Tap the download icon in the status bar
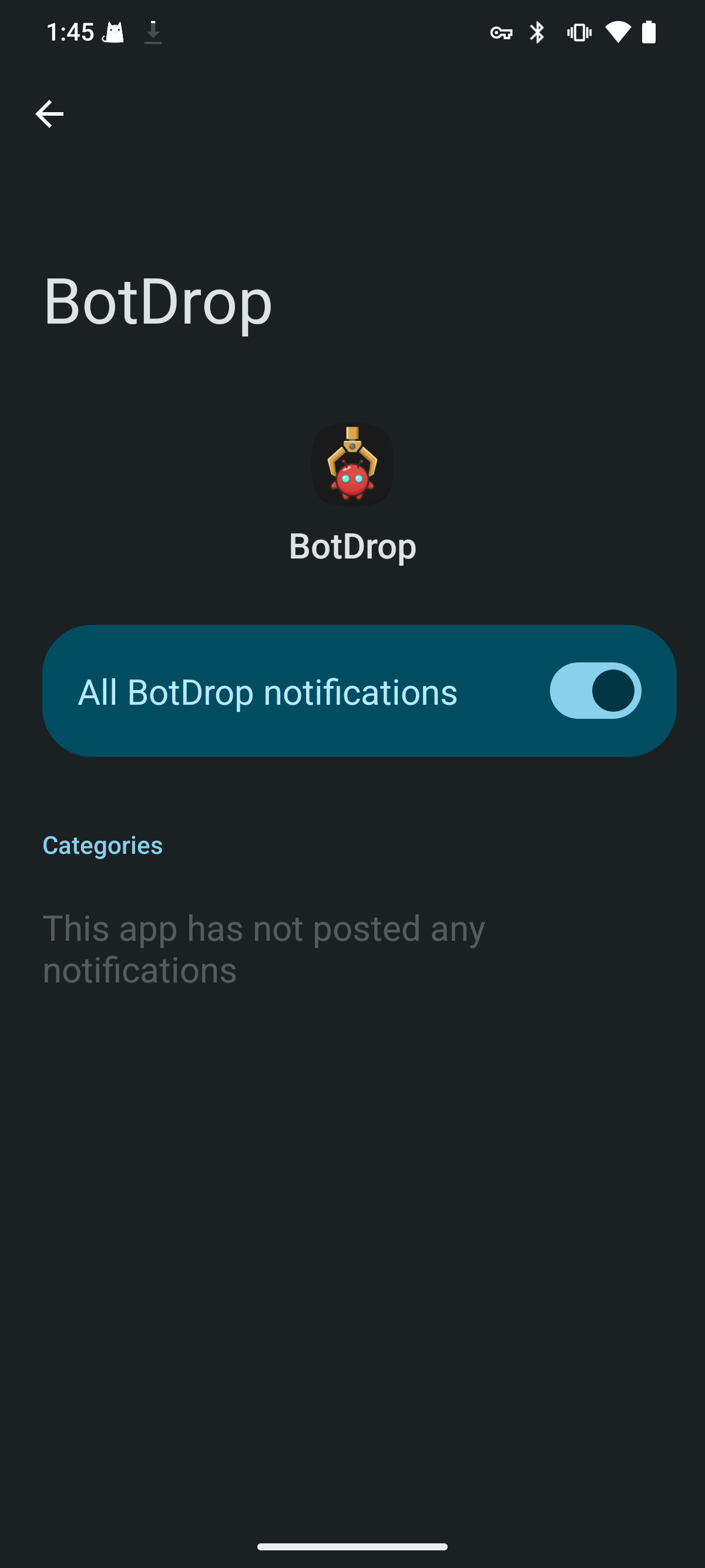The image size is (705, 1568). tap(153, 32)
